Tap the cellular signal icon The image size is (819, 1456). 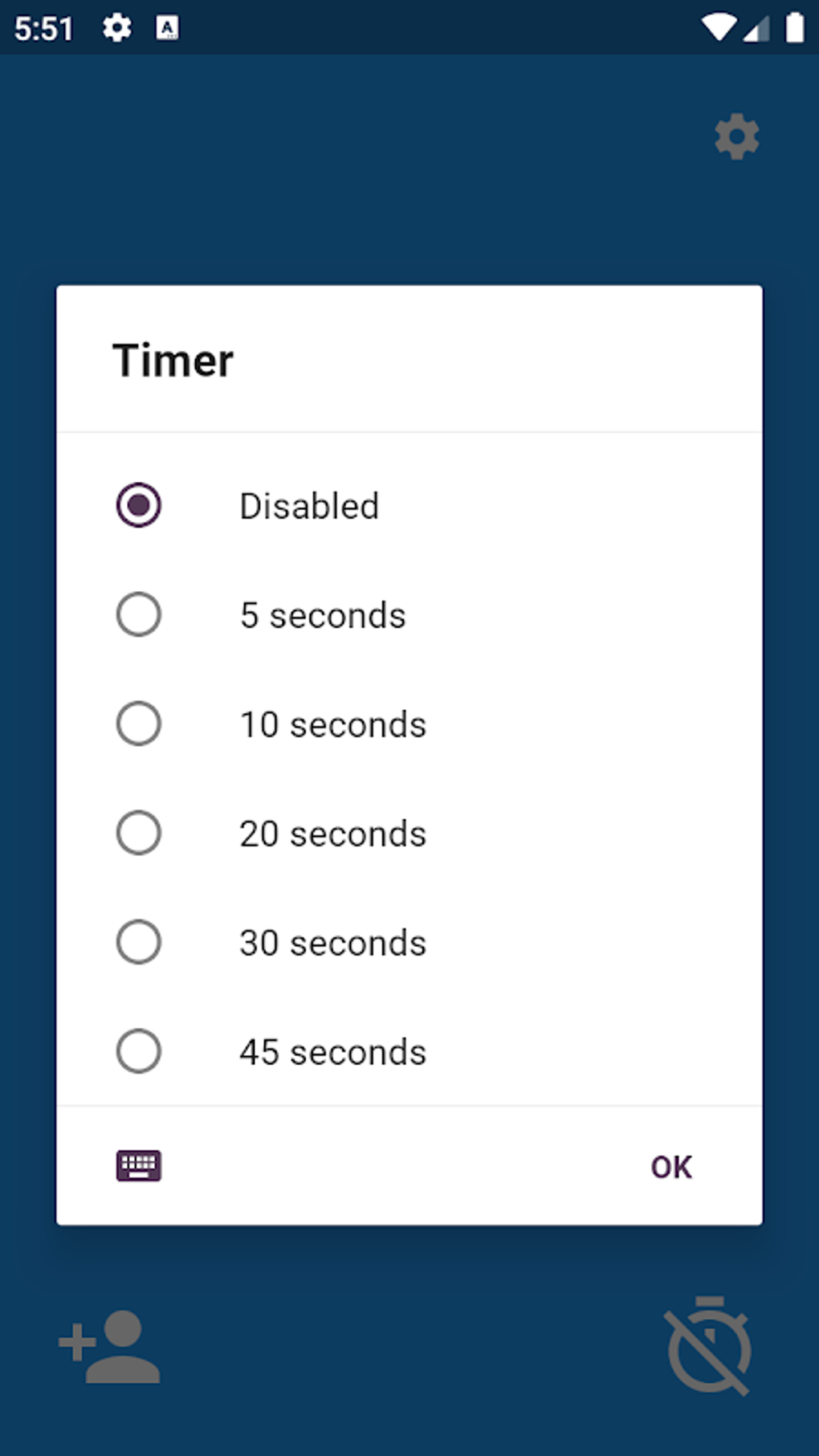point(759,29)
